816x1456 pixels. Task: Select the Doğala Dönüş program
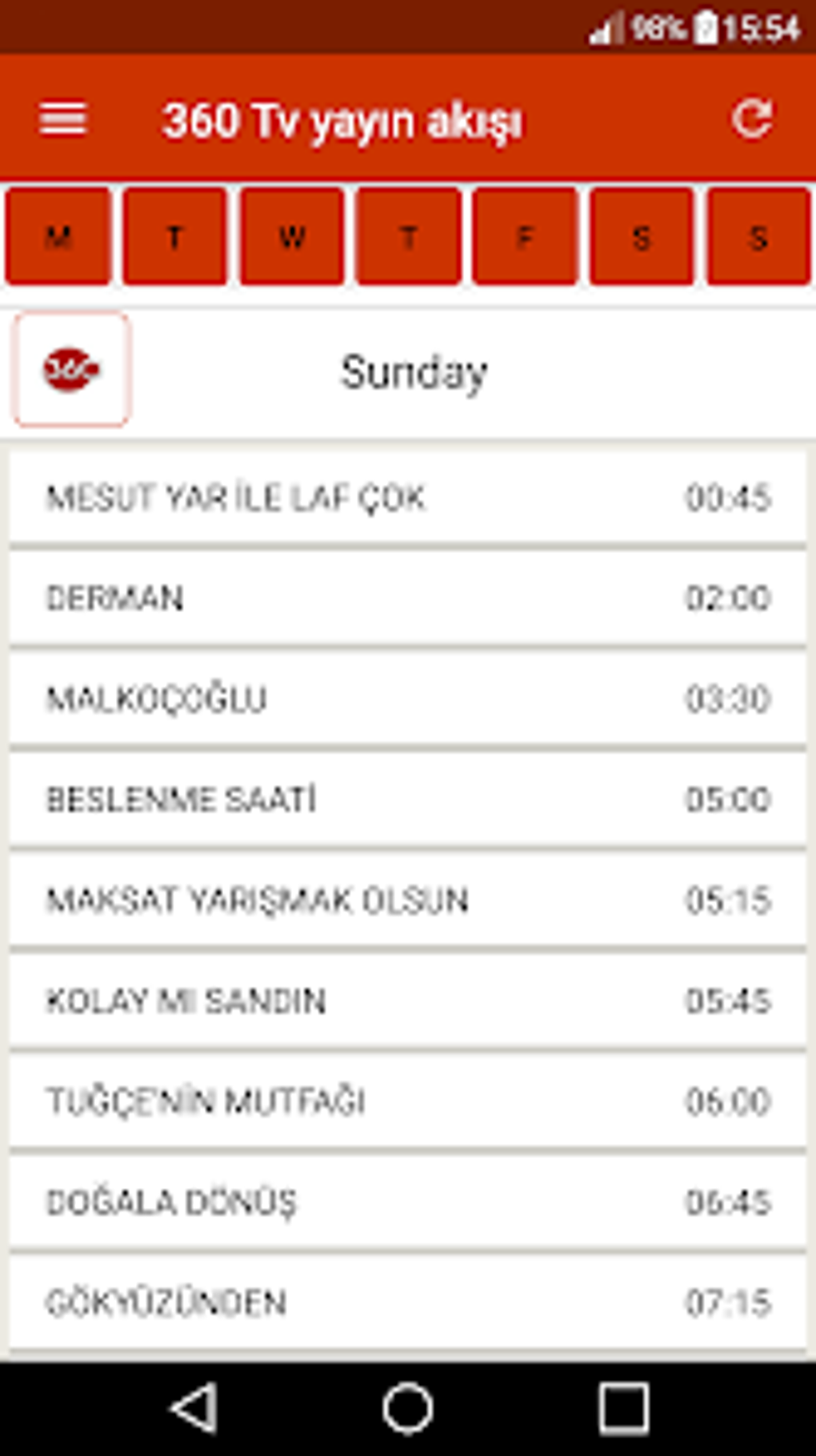point(408,1202)
